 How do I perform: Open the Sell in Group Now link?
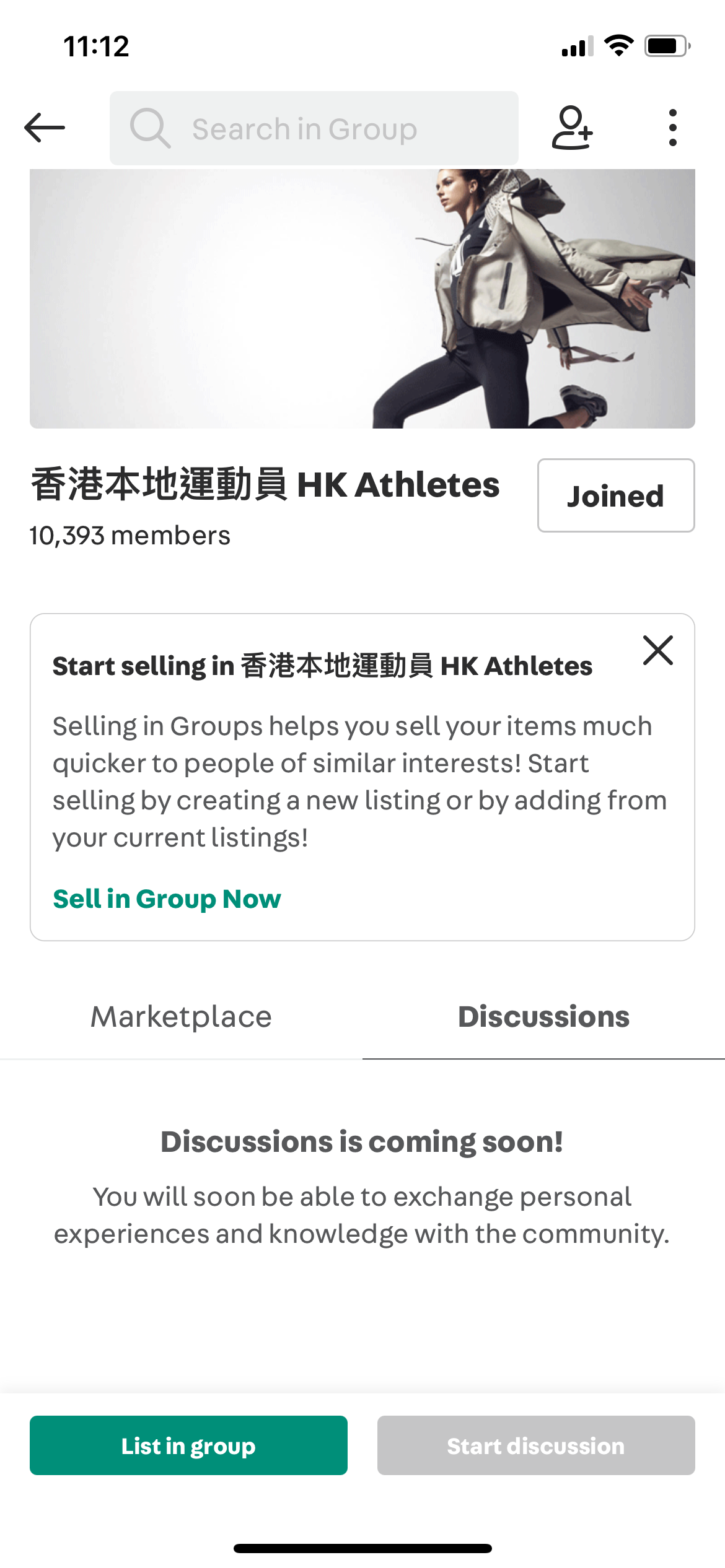point(167,899)
